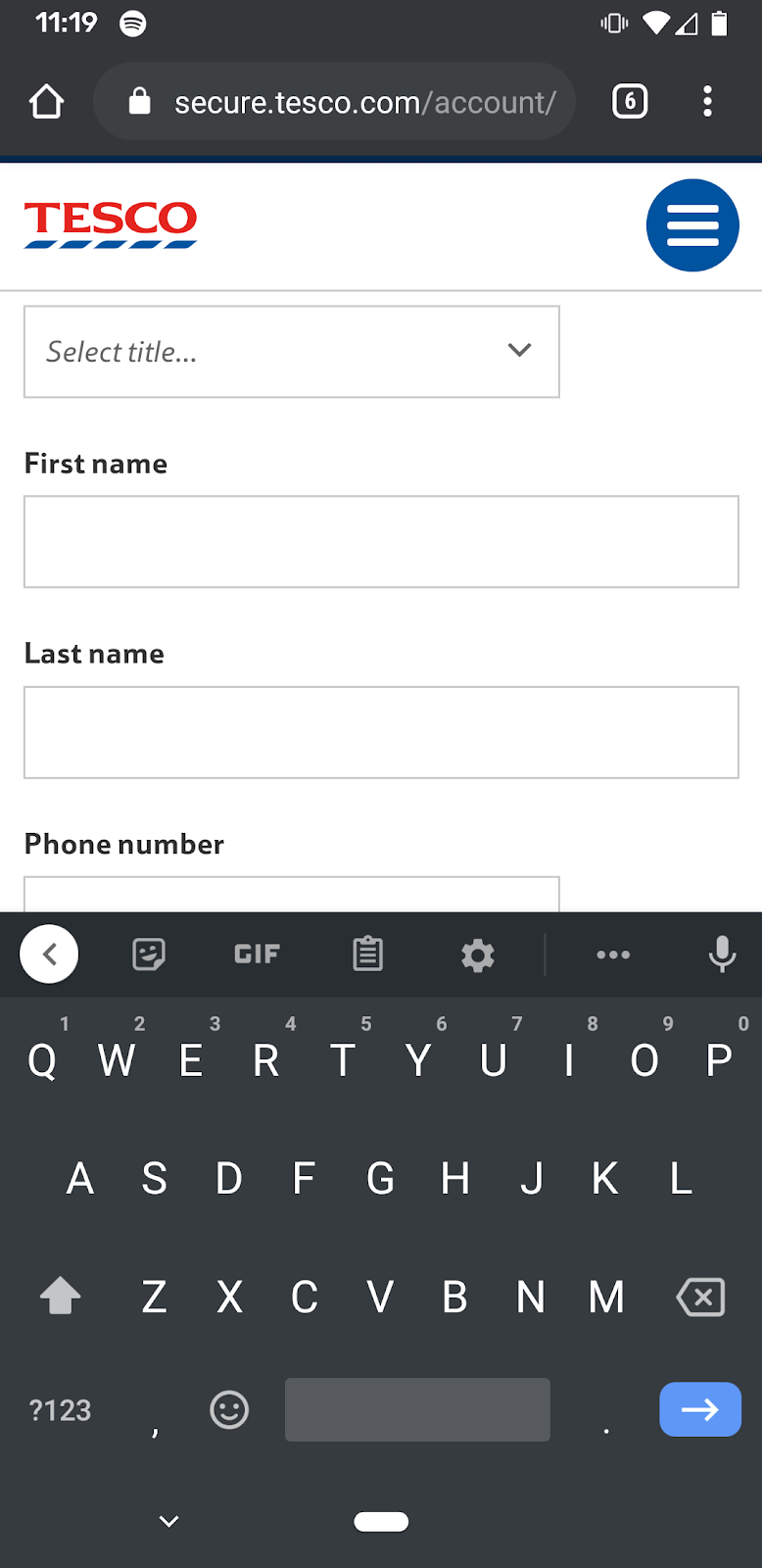Open Gboard keyboard settings
This screenshot has width=762, height=1568.
coord(477,954)
